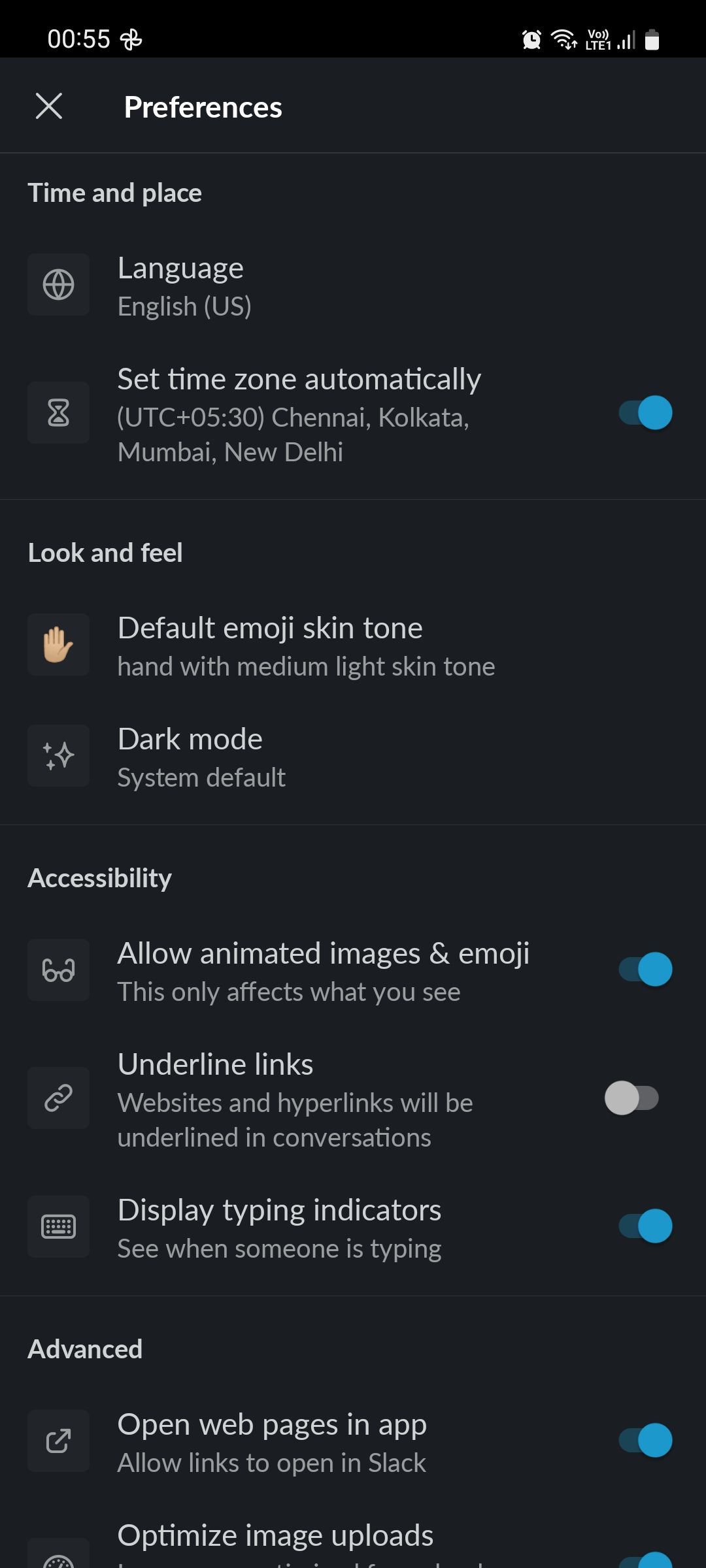The width and height of the screenshot is (706, 1568).
Task: Disable Open web pages in app
Action: 645,1441
